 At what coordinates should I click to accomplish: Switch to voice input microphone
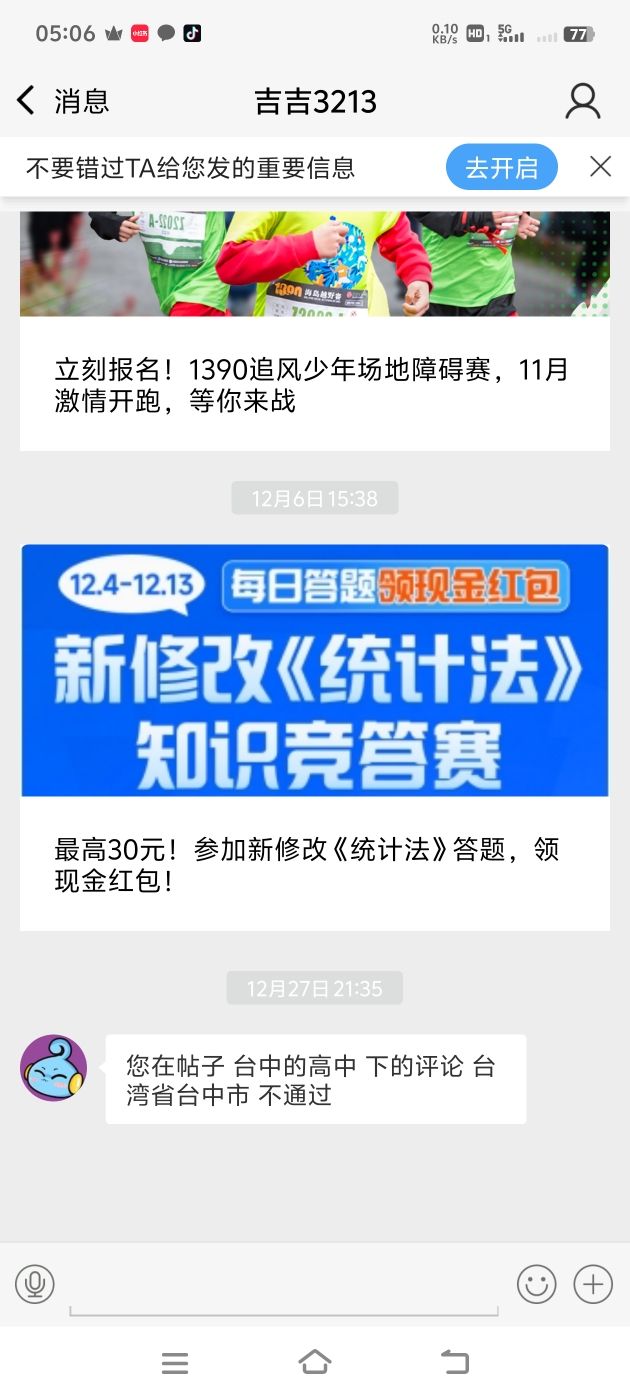tap(35, 1284)
